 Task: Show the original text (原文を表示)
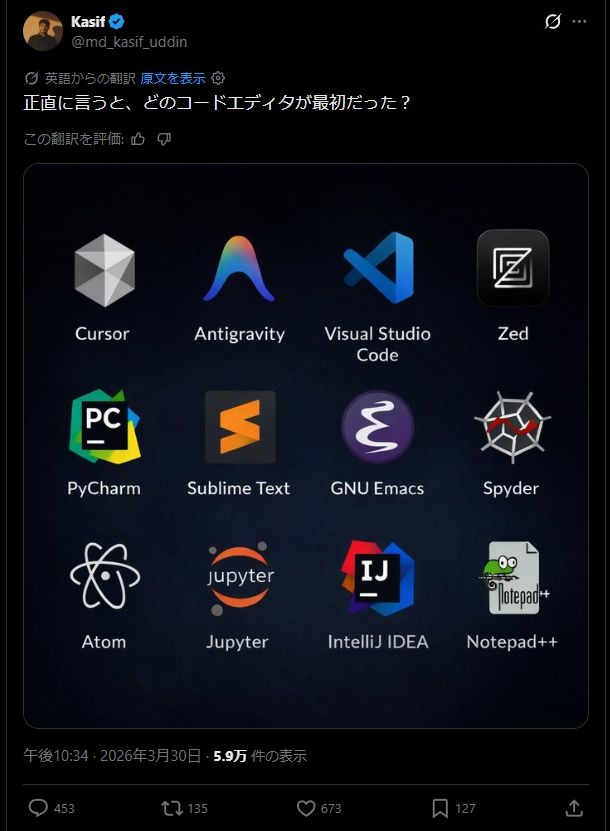[x=173, y=78]
